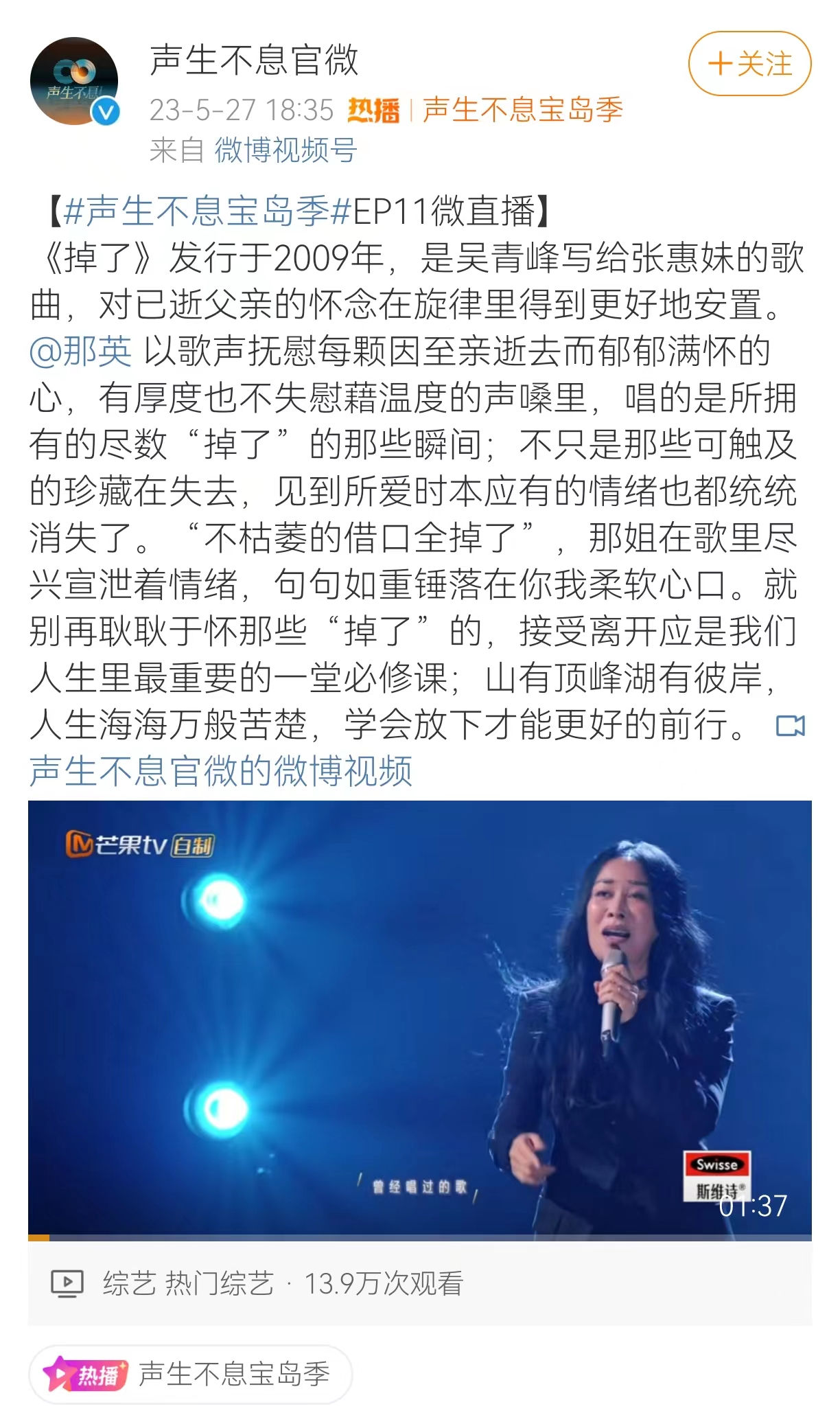The image size is (840, 1424).
Task: Open 声生不息官微 profile avatar
Action: click(74, 81)
